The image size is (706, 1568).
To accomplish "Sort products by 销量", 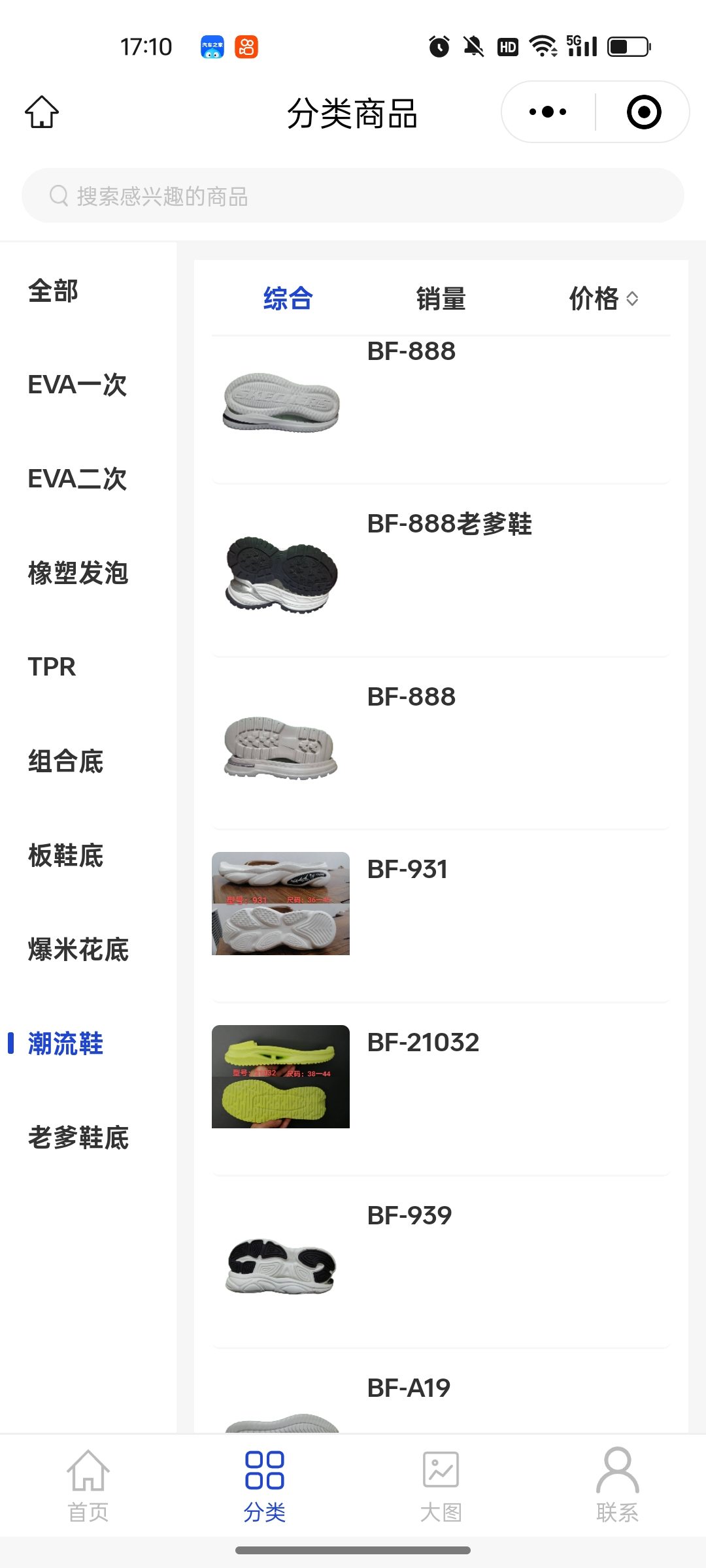I will (x=441, y=299).
